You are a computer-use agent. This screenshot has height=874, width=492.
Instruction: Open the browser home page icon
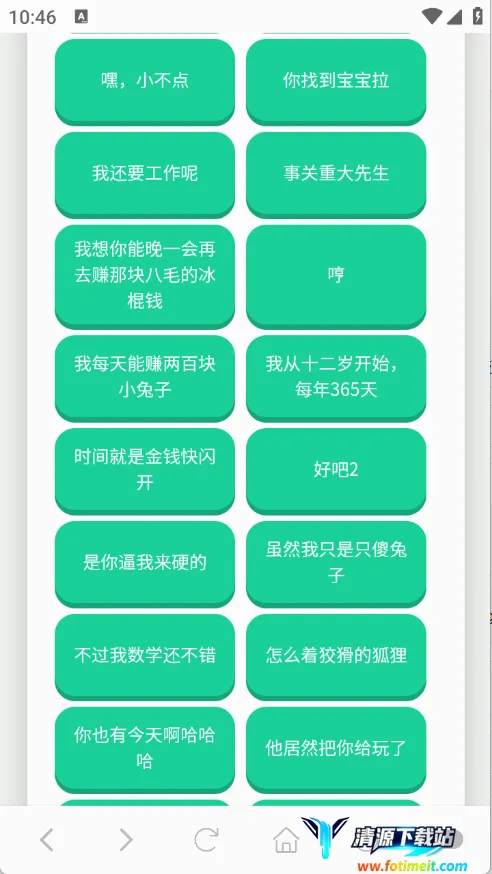click(x=286, y=839)
